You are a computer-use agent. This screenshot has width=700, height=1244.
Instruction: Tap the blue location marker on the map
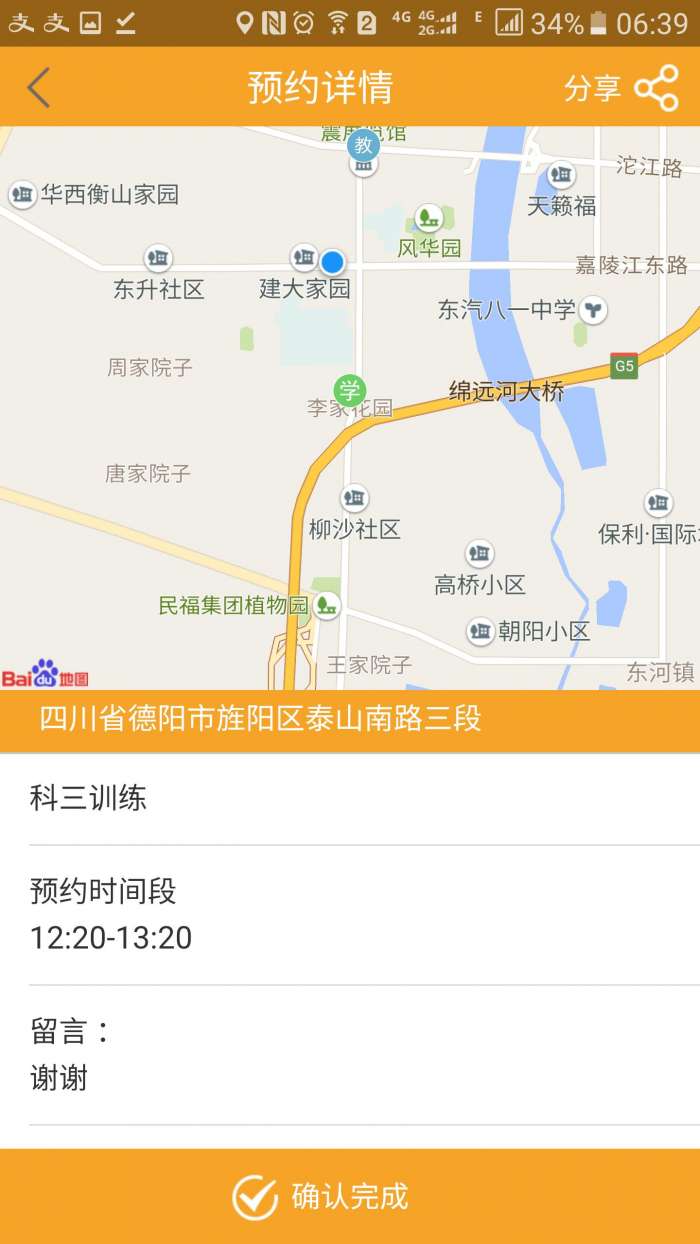click(x=333, y=262)
